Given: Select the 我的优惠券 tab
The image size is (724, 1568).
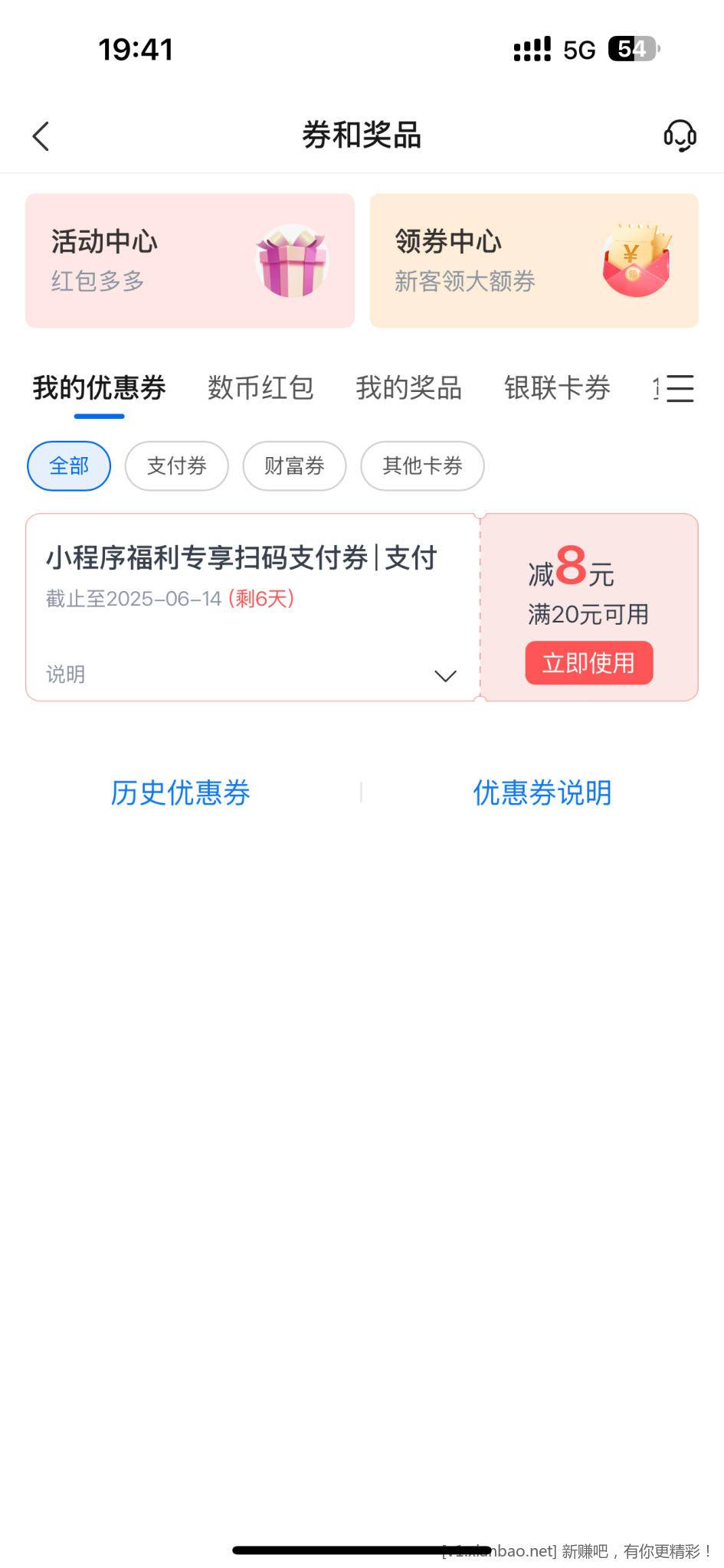Looking at the screenshot, I should (x=100, y=388).
